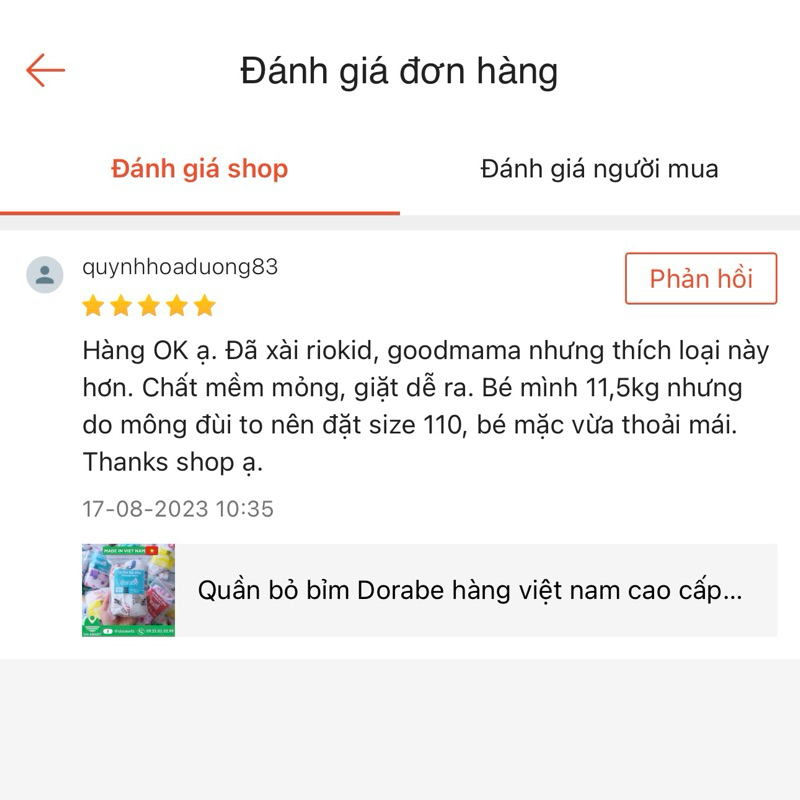Tap Phản hồi to reply to review
The height and width of the screenshot is (800, 800).
pos(700,278)
